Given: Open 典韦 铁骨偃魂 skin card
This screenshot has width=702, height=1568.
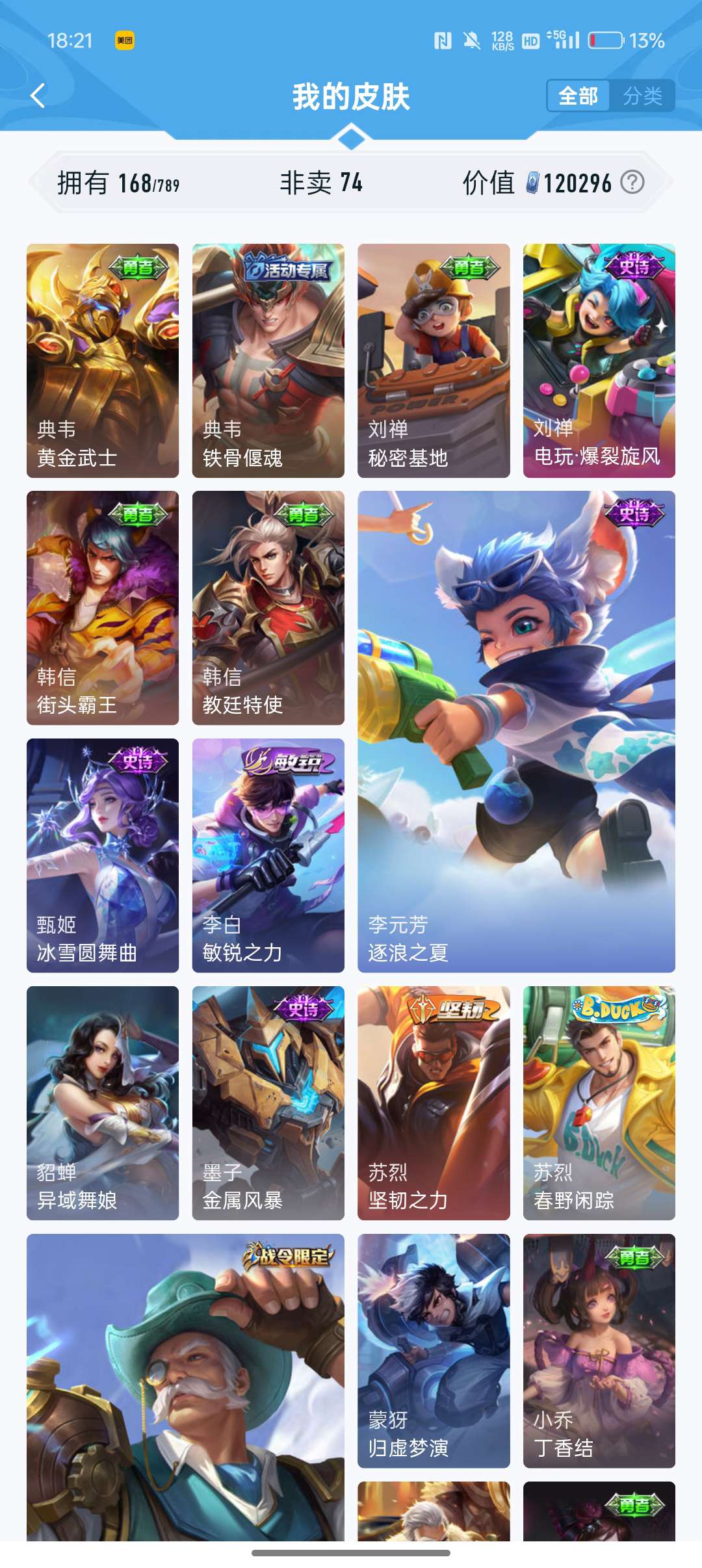Looking at the screenshot, I should click(x=268, y=361).
